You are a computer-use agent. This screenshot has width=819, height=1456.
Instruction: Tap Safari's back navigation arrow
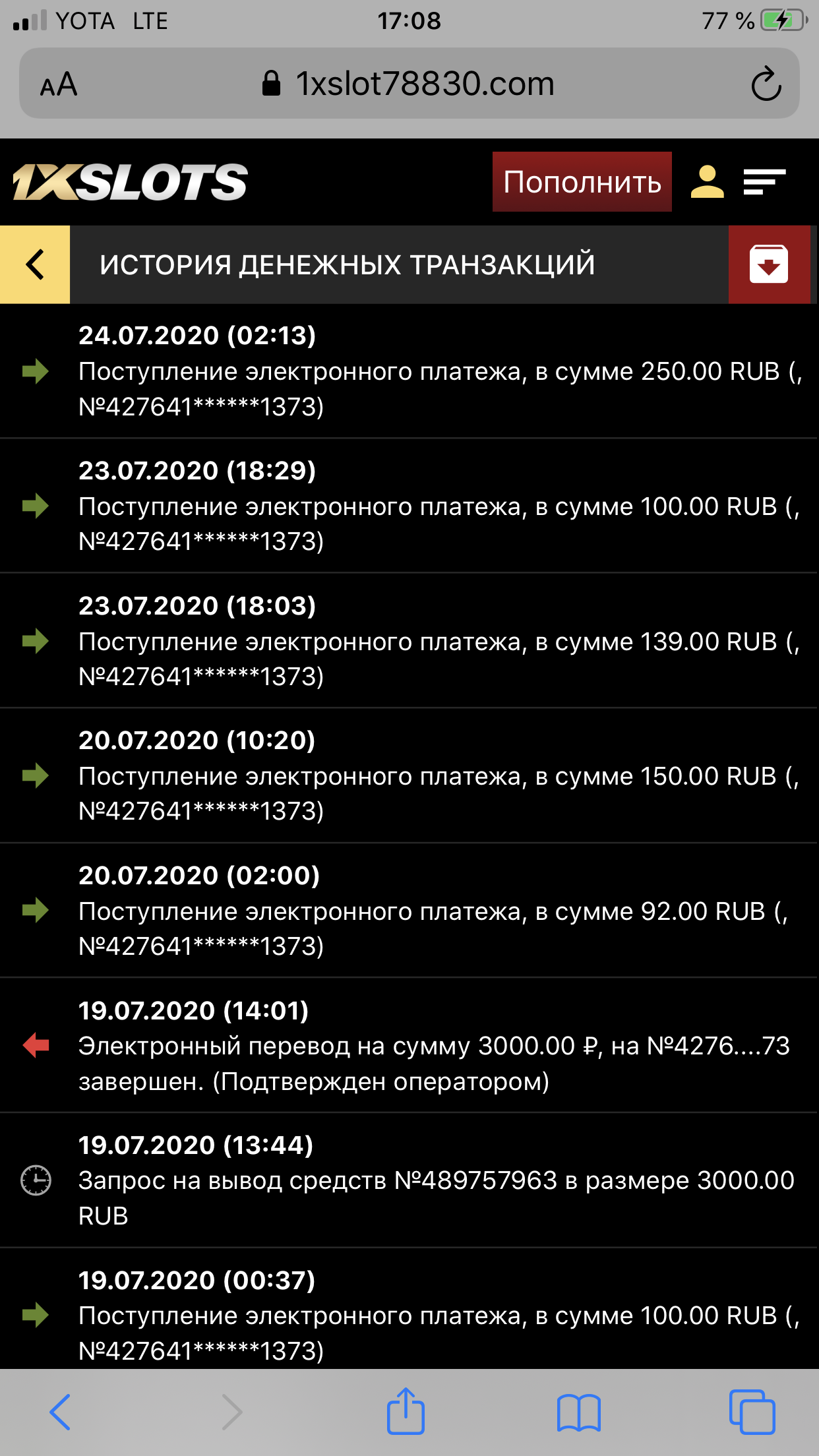58,1411
